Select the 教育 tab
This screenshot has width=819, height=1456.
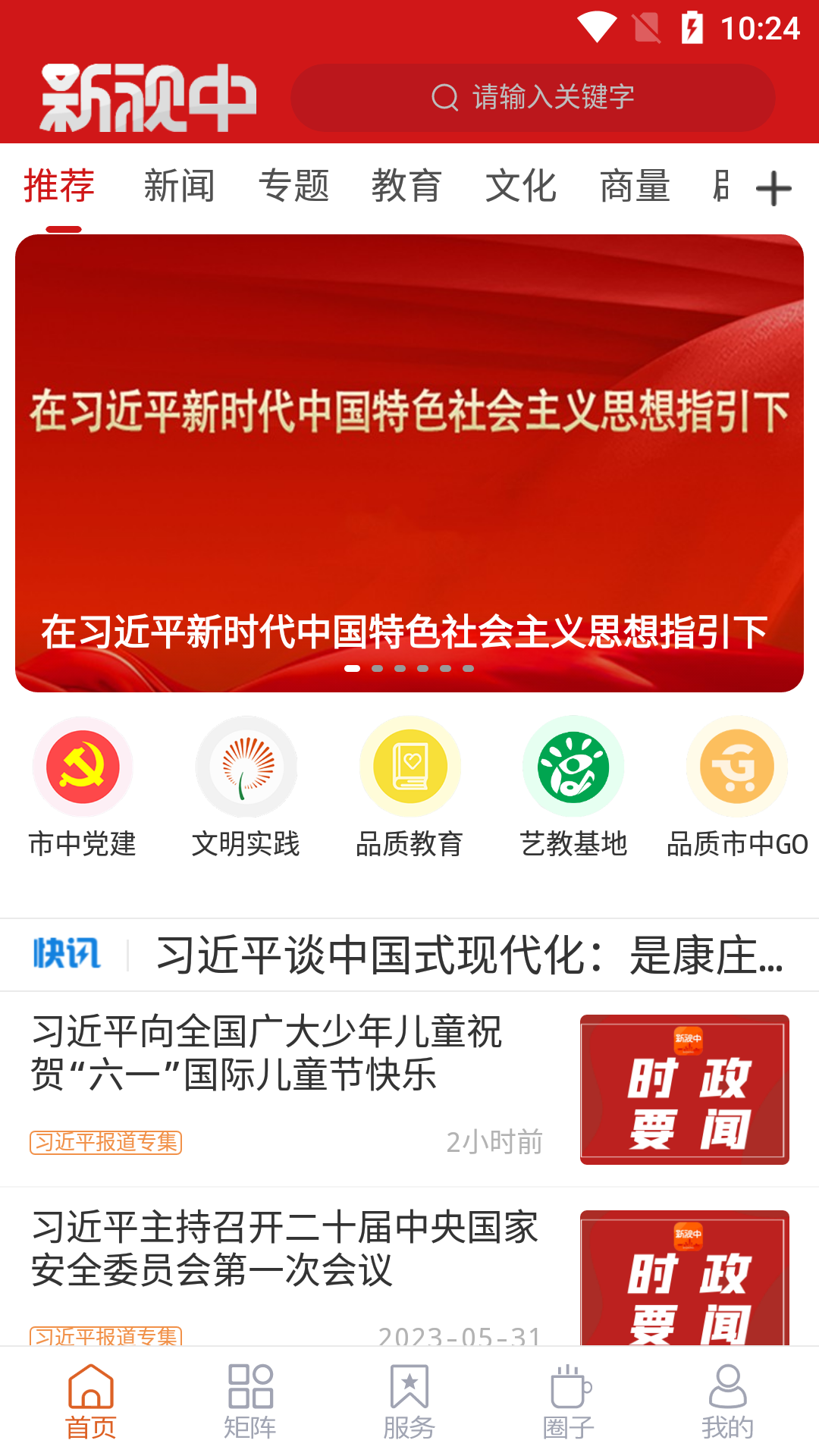tap(407, 187)
